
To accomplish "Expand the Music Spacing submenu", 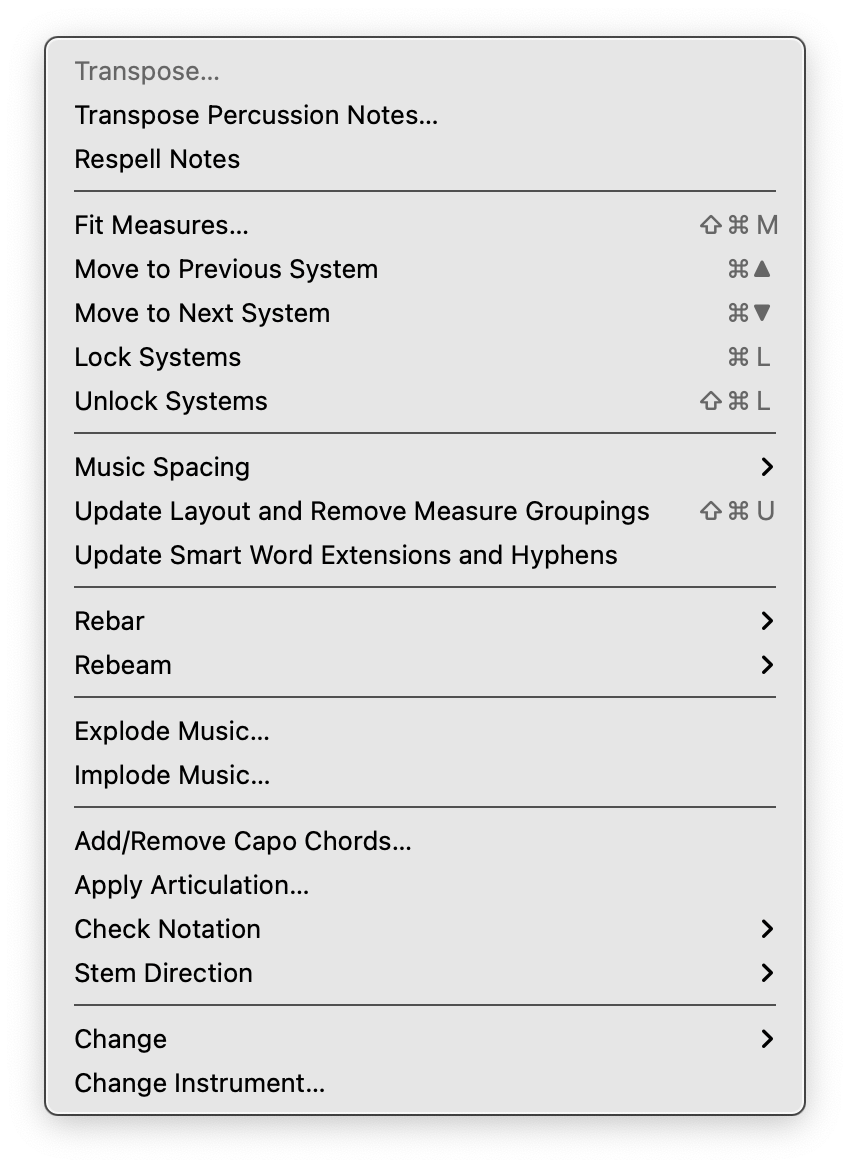I will coord(162,467).
